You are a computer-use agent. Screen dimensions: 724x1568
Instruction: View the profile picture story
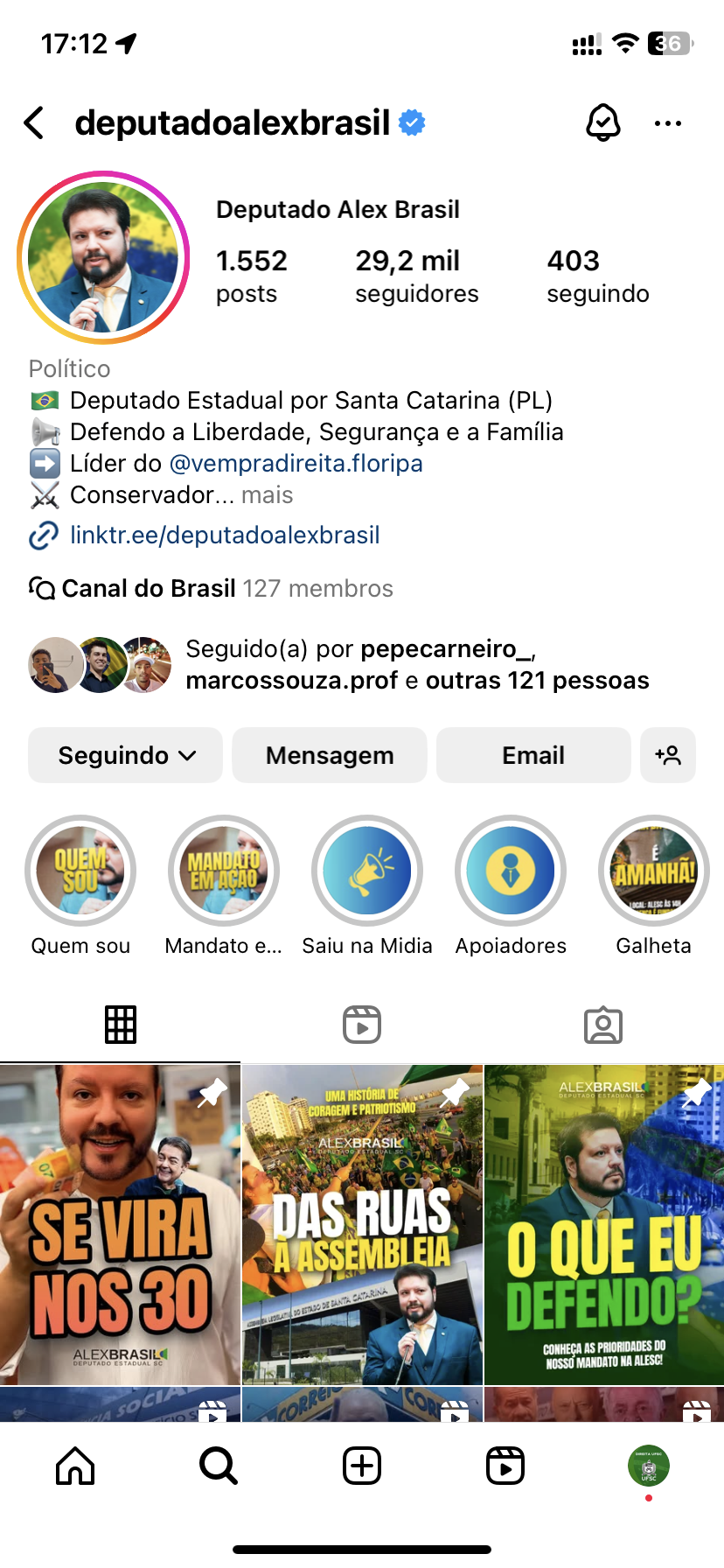click(x=103, y=257)
